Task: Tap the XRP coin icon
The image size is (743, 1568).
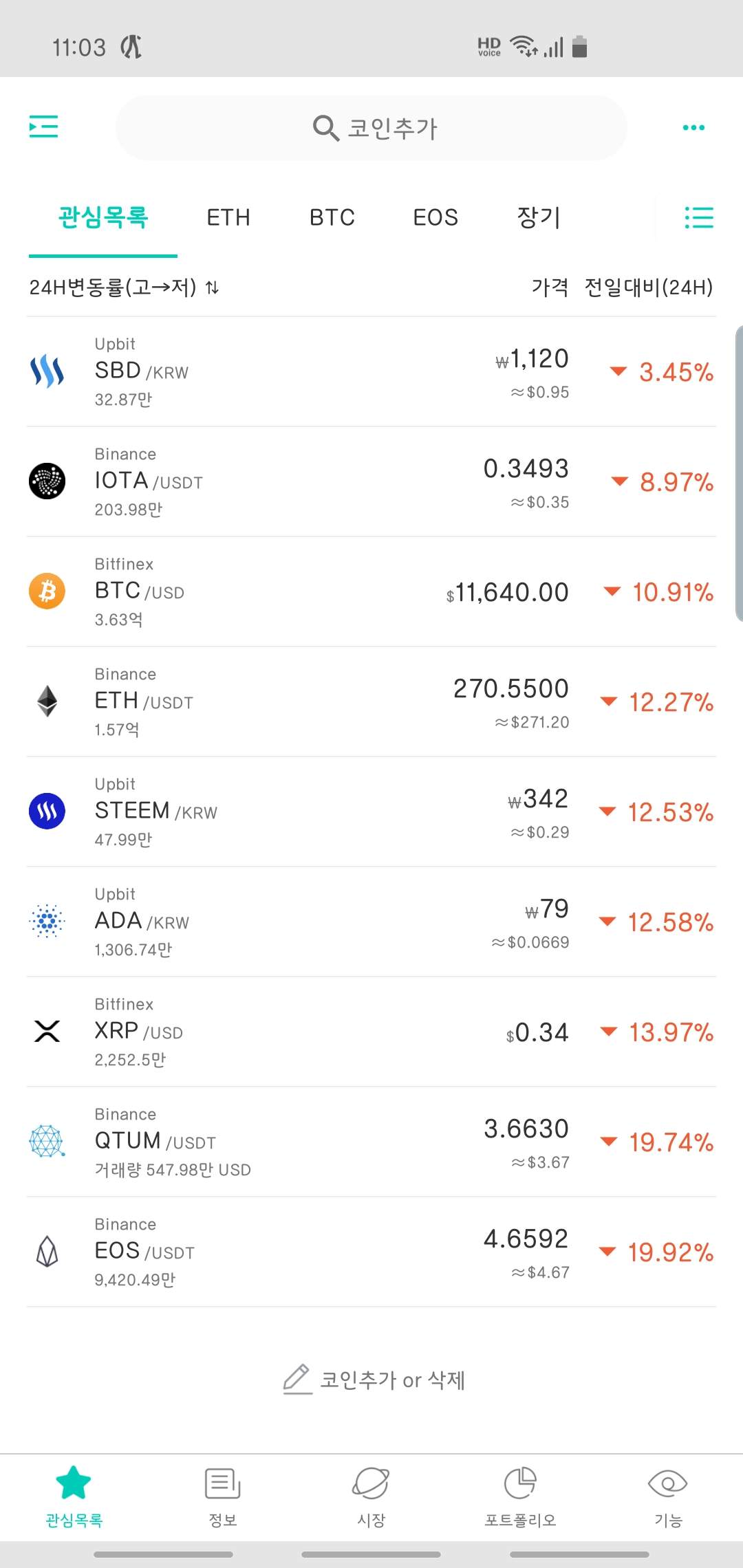Action: pyautogui.click(x=46, y=1031)
